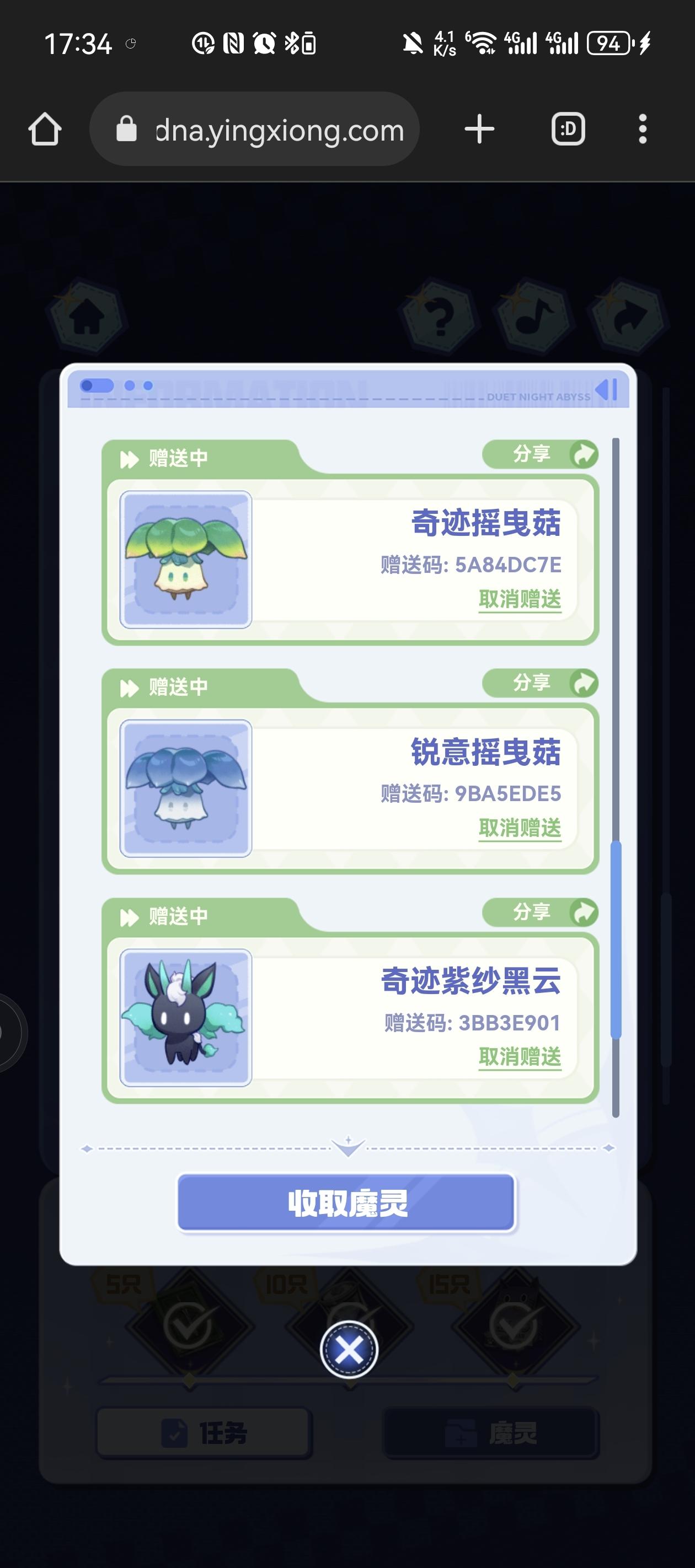Open the browser overflow menu

[642, 129]
